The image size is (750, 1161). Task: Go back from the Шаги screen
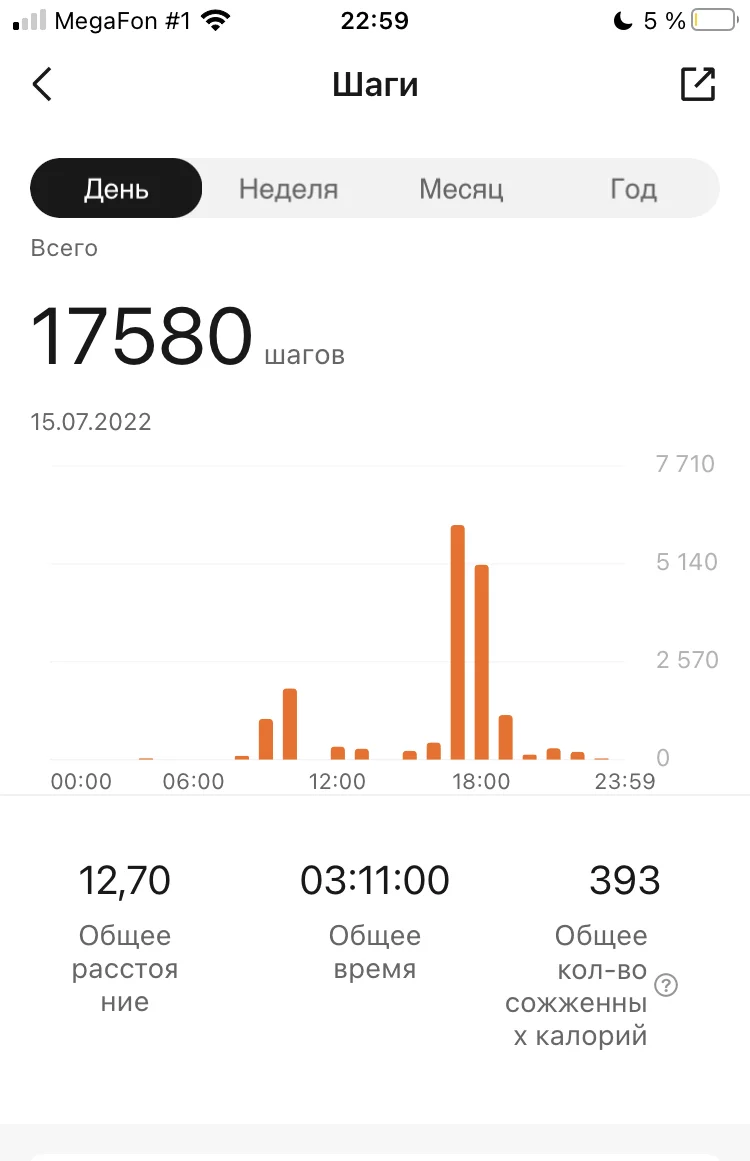point(42,85)
